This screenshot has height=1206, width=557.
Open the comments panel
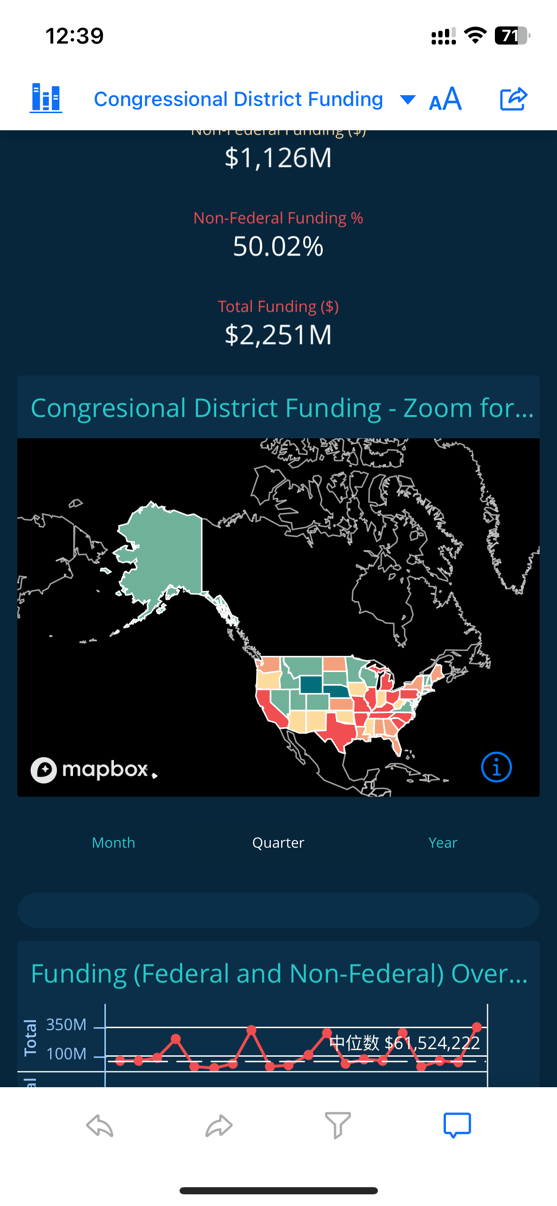[457, 1126]
